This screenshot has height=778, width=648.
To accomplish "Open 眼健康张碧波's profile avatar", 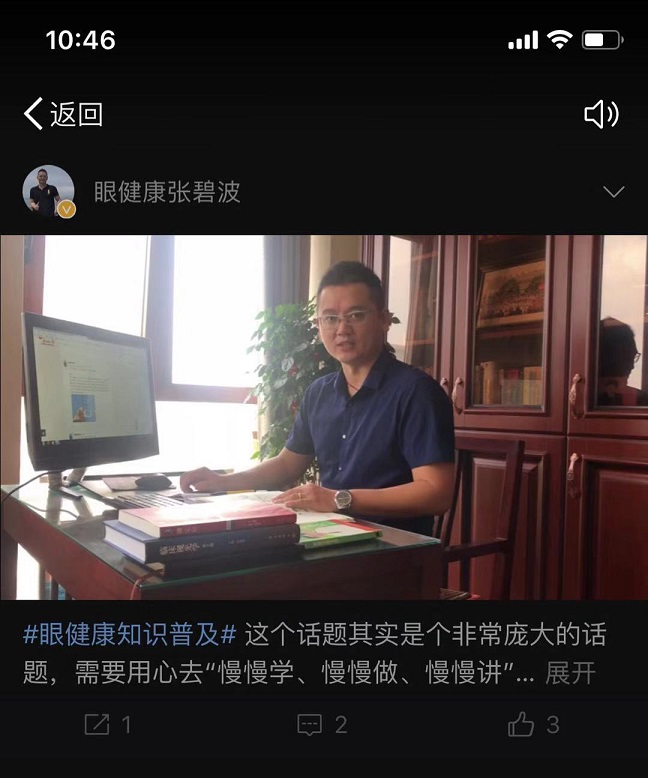I will click(48, 191).
